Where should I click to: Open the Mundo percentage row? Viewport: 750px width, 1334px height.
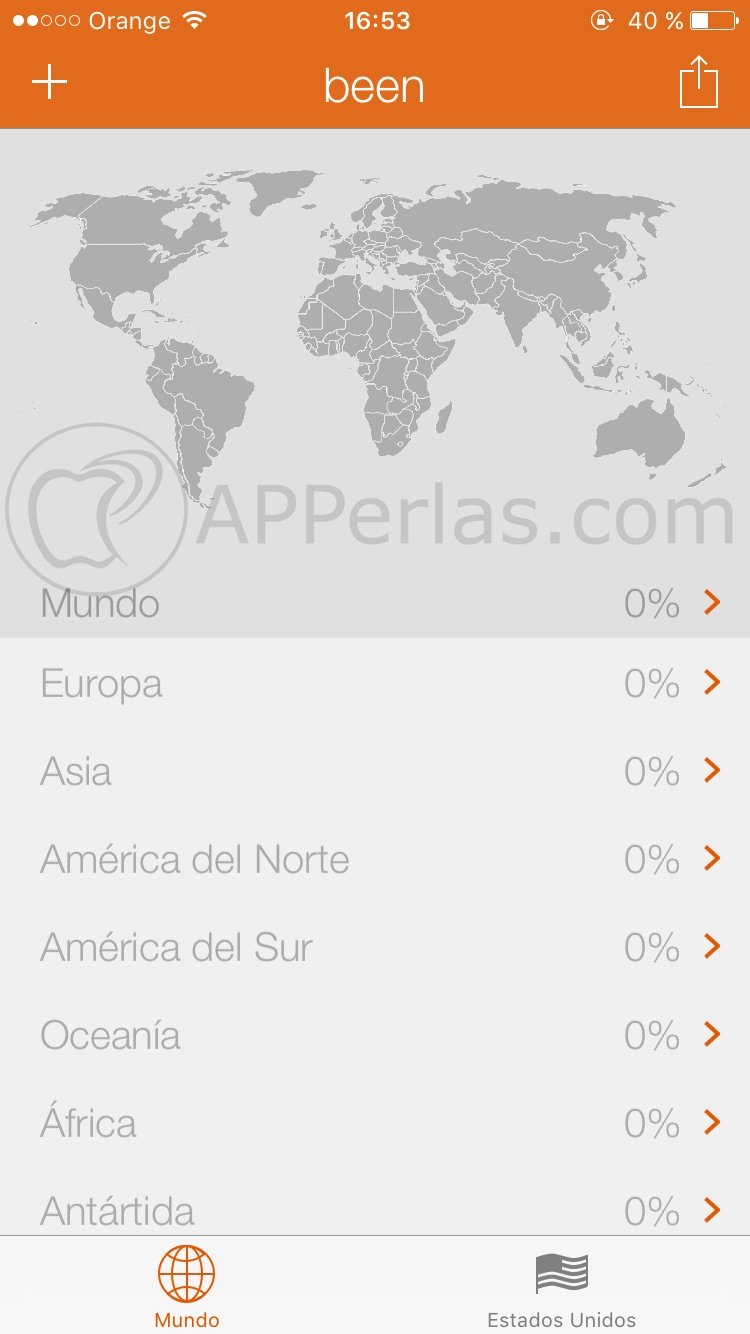[375, 603]
